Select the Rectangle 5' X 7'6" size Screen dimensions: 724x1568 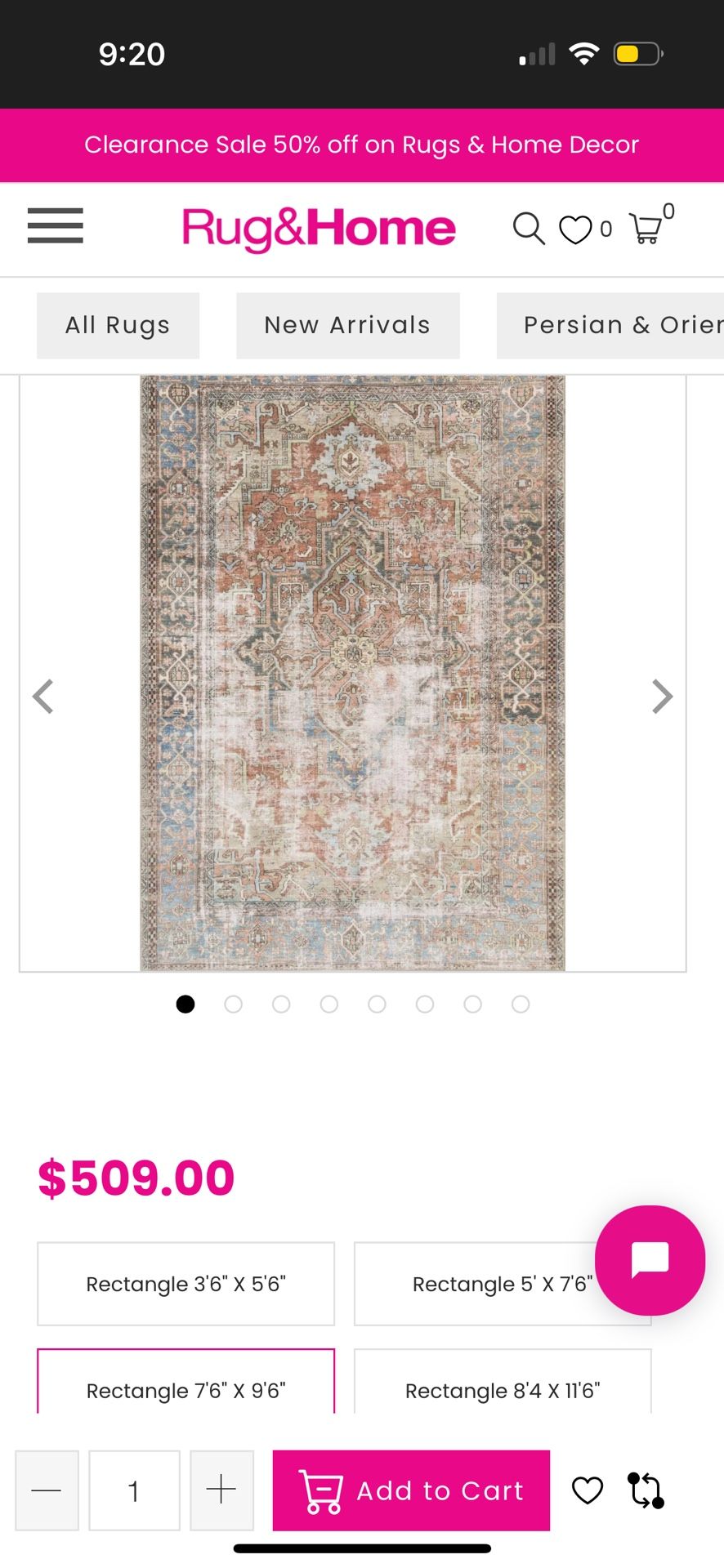click(x=502, y=1284)
